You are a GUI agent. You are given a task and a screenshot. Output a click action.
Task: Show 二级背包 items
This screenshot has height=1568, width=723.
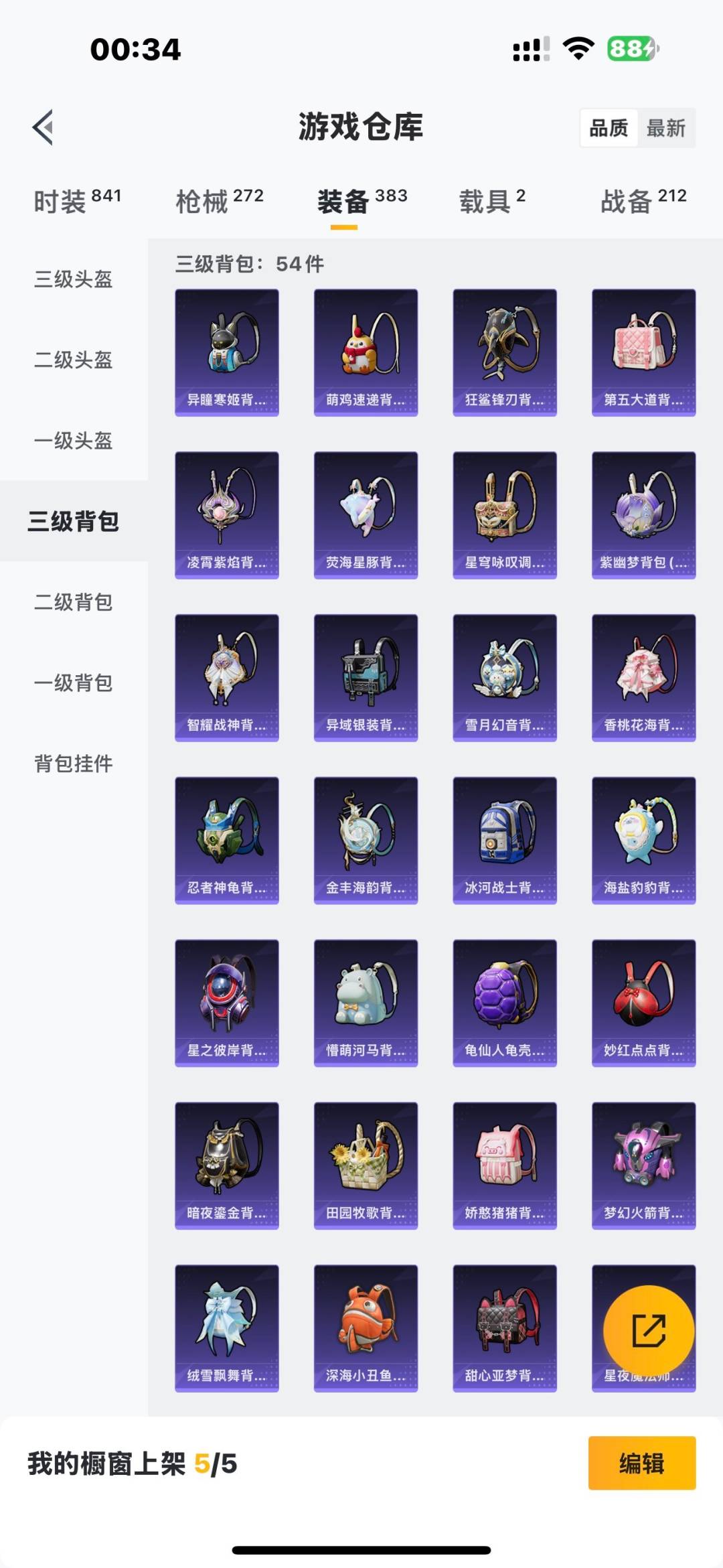pos(74,602)
